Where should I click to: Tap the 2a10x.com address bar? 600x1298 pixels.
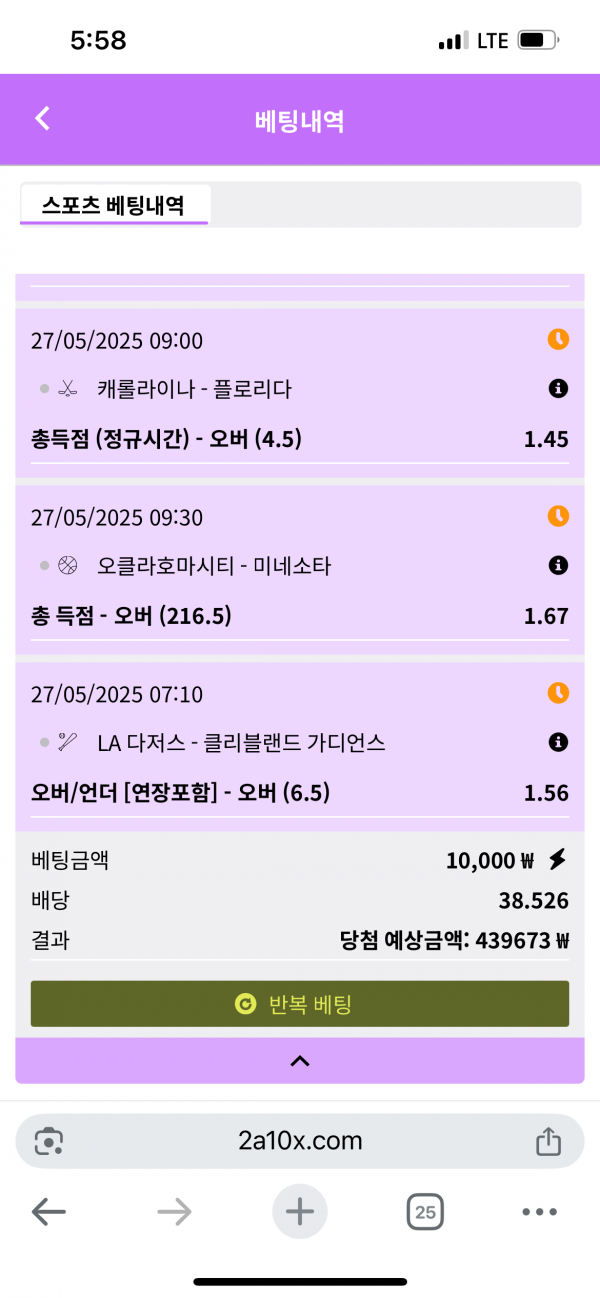pyautogui.click(x=300, y=1141)
